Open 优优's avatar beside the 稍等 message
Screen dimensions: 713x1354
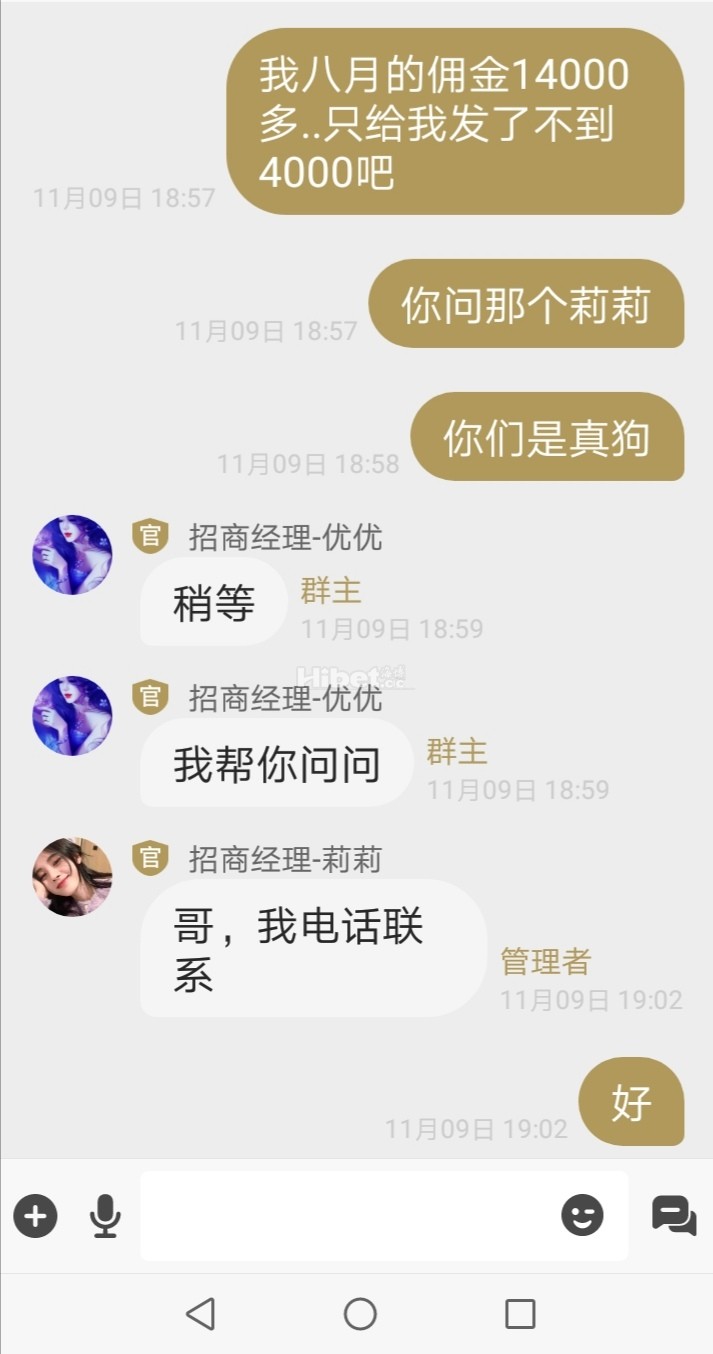pos(72,555)
